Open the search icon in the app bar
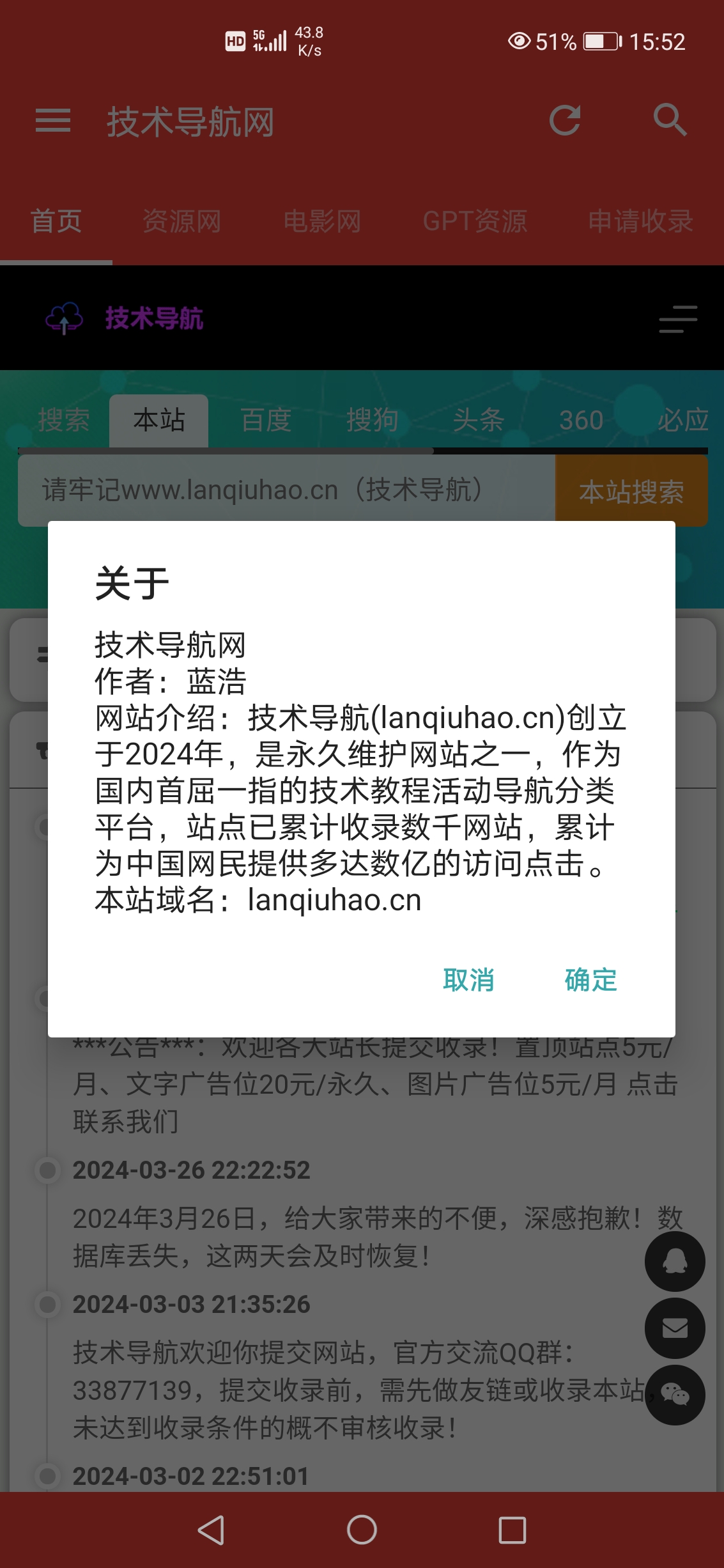 click(670, 120)
